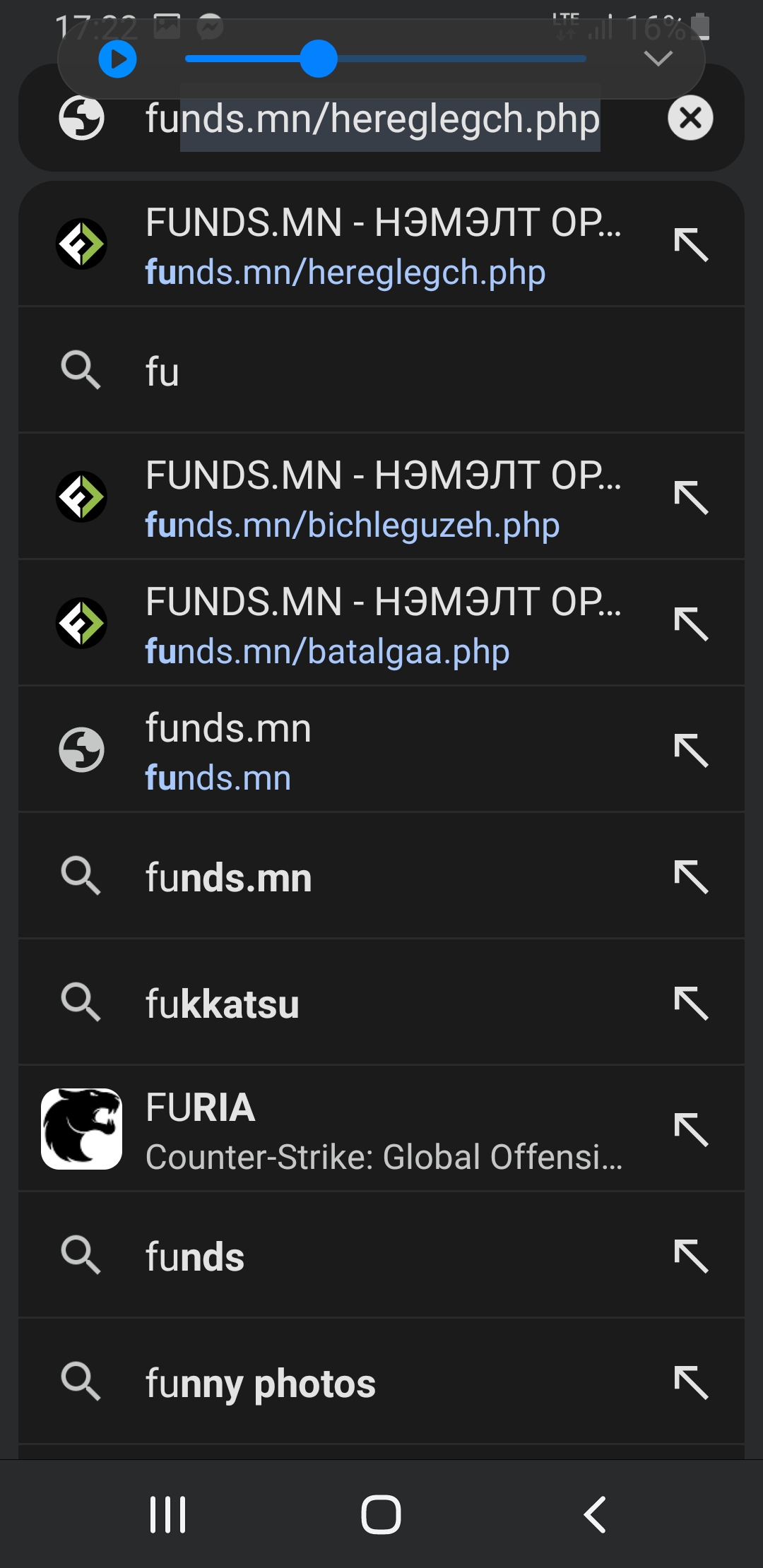Screen dimensions: 763x1568
Task: Insert "funny photos" into the address bar
Action: tap(691, 1383)
